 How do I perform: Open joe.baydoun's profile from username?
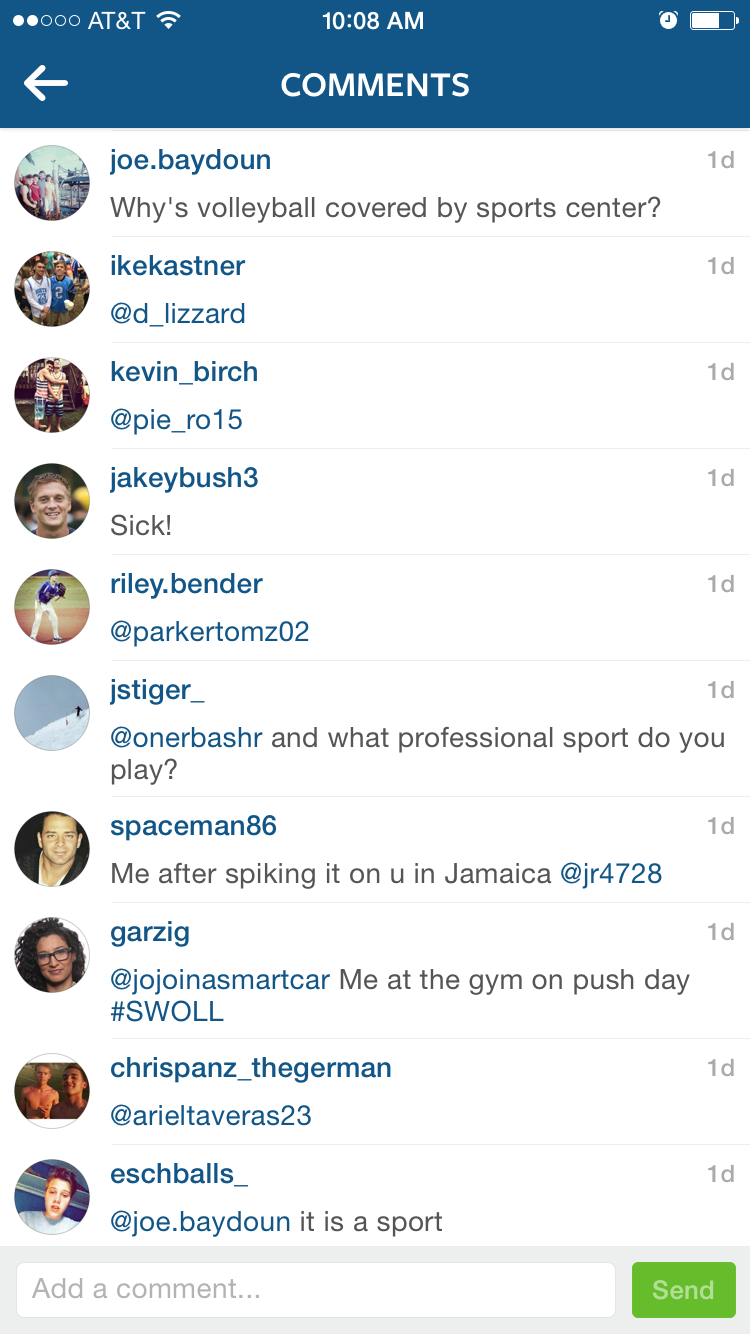(190, 160)
